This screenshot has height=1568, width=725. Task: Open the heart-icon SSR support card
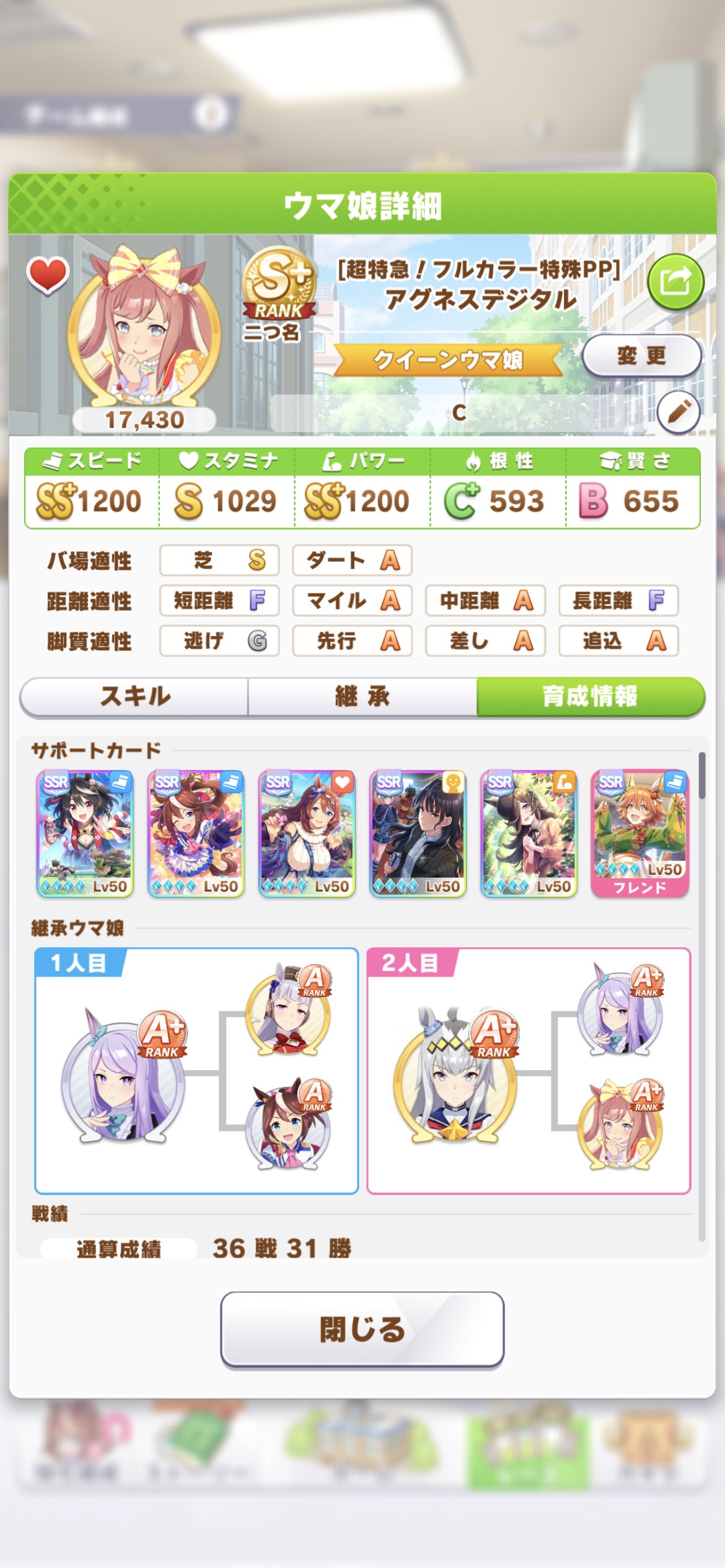[x=307, y=834]
